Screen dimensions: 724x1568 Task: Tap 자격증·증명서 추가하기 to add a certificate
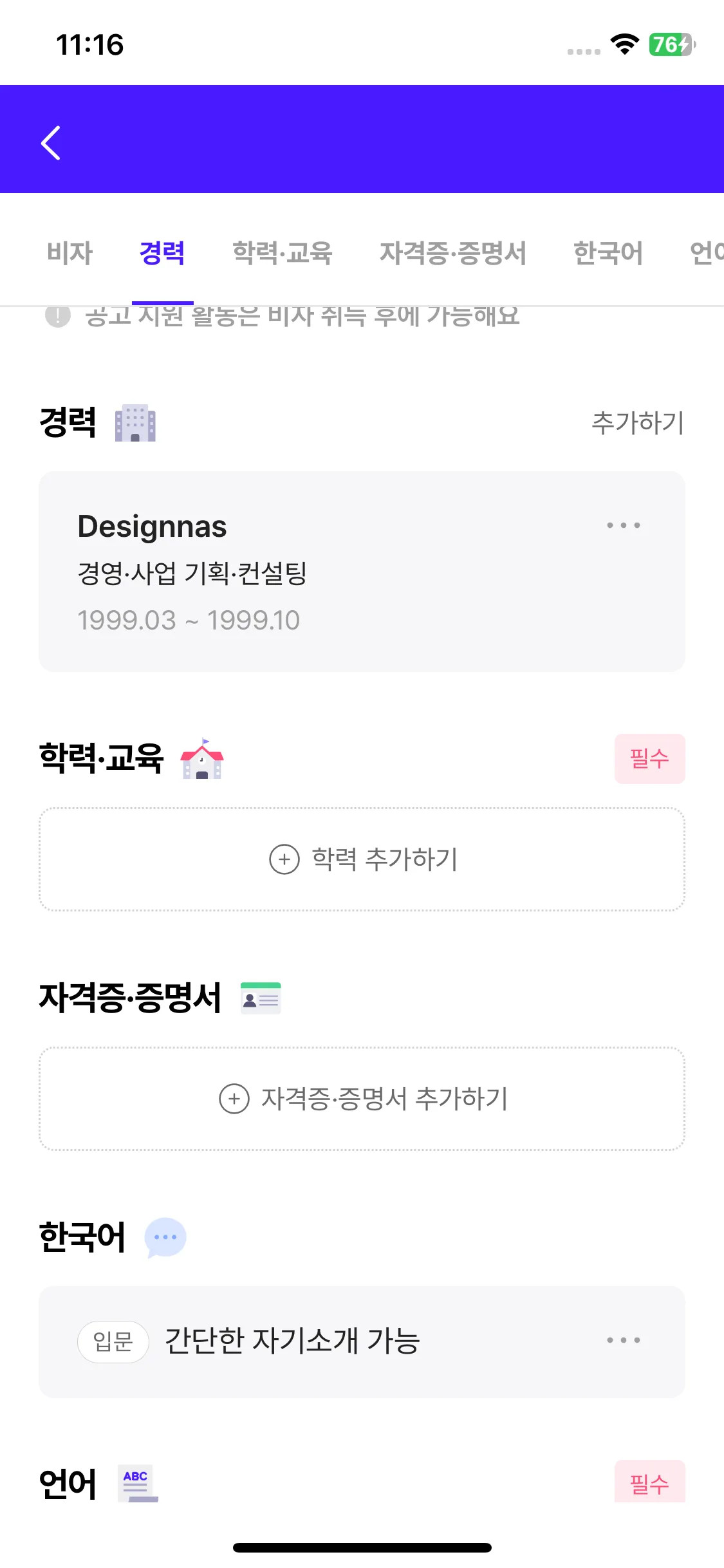pos(362,1099)
